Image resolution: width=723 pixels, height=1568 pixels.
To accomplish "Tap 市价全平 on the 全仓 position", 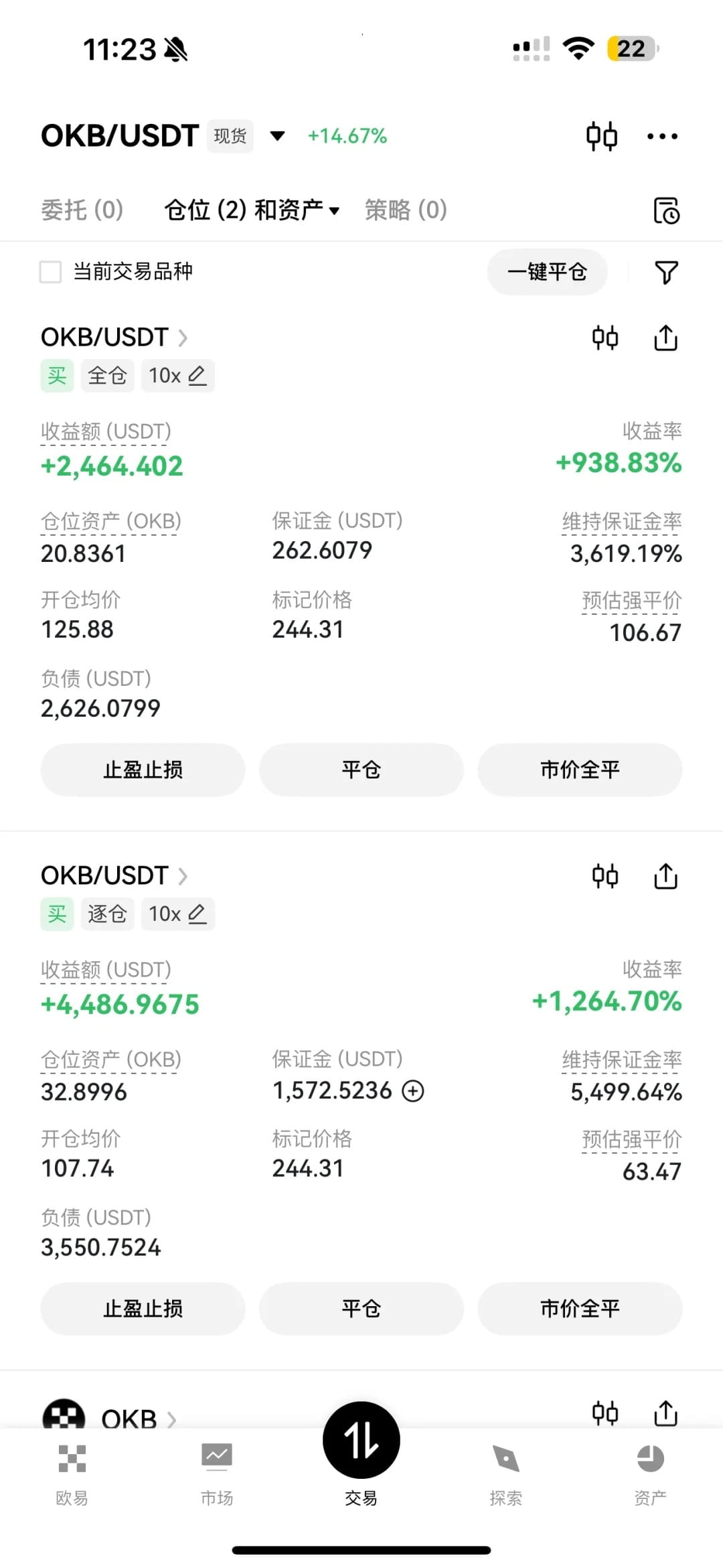I will click(580, 770).
